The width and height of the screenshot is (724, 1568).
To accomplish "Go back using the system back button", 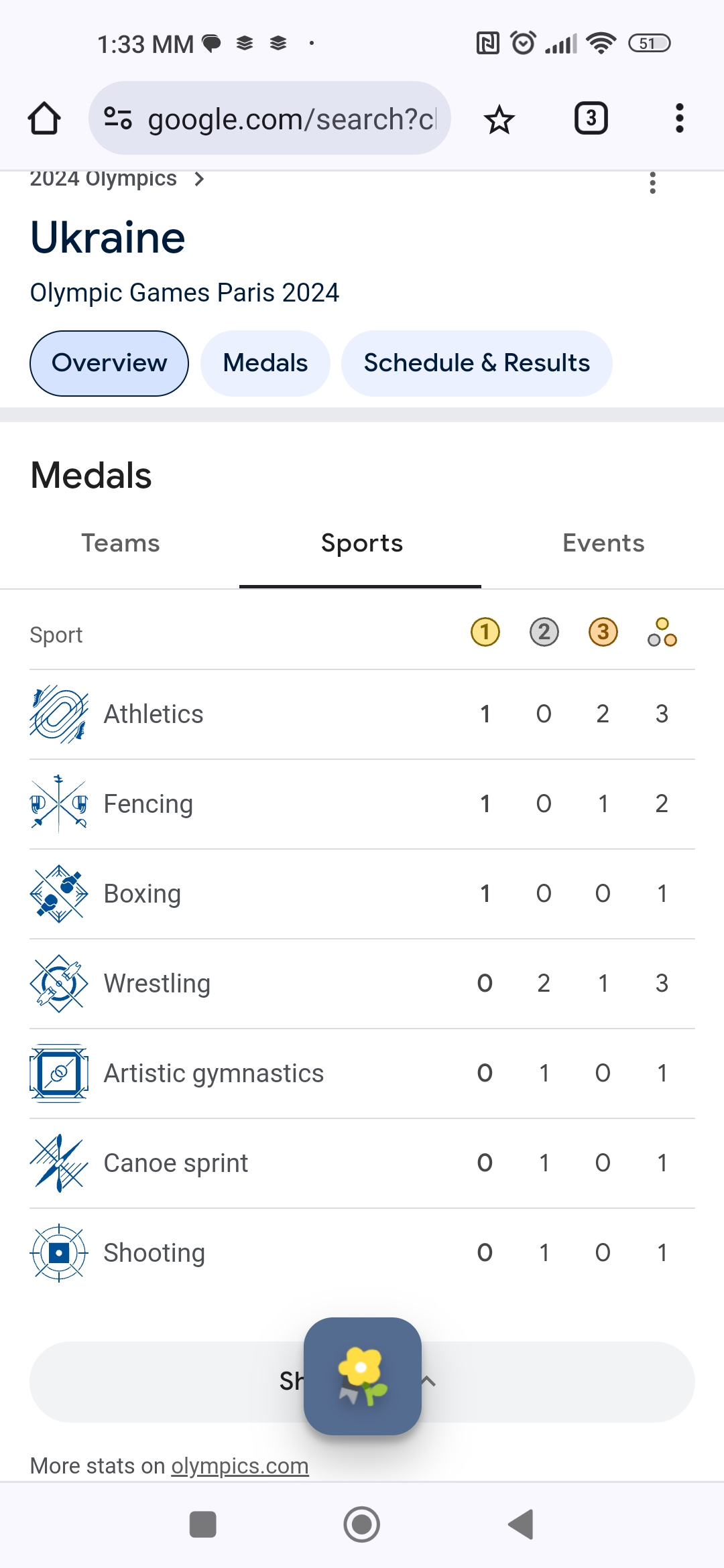I will (521, 1524).
